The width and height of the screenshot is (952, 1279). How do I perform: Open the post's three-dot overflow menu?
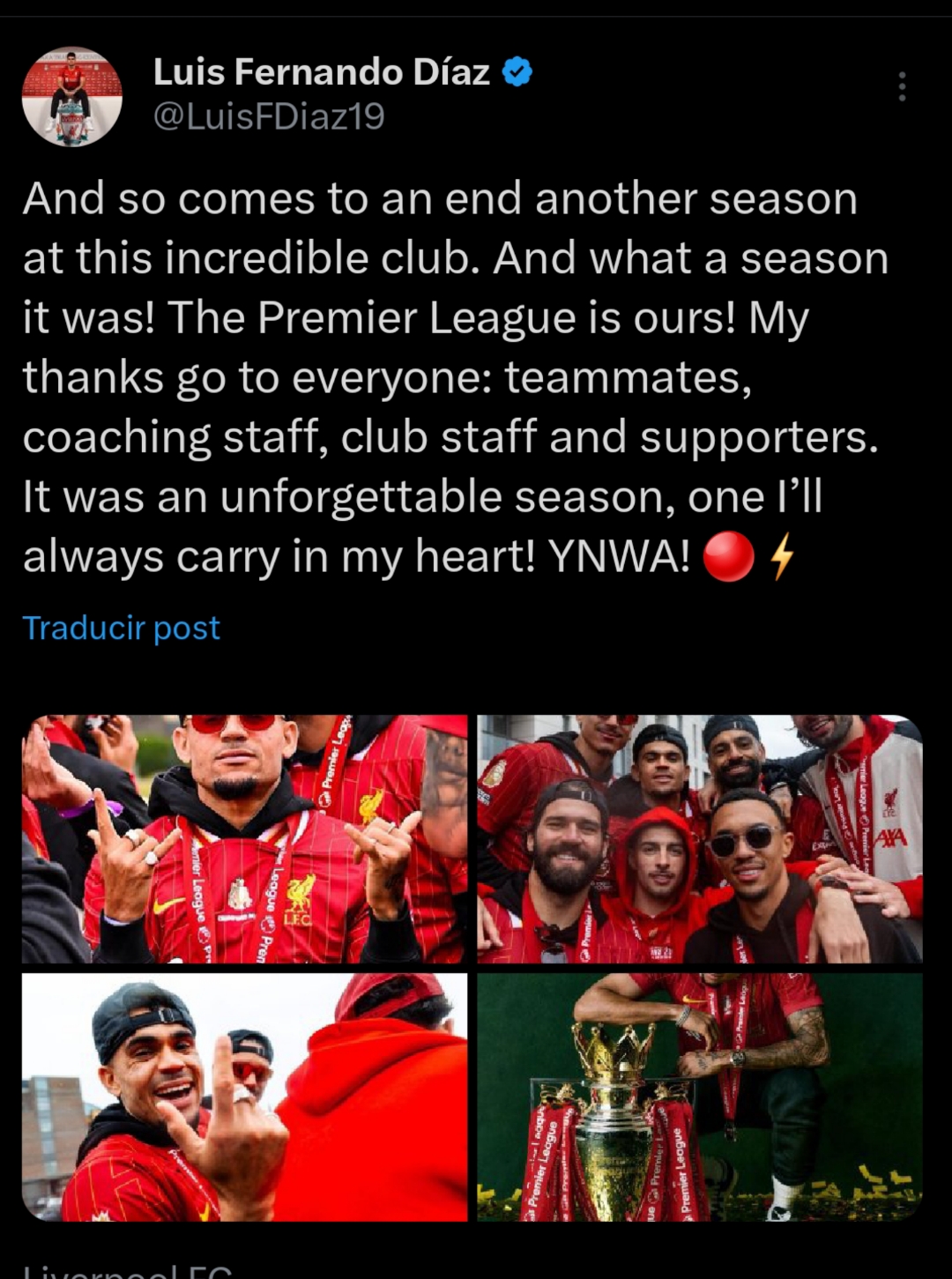point(902,86)
